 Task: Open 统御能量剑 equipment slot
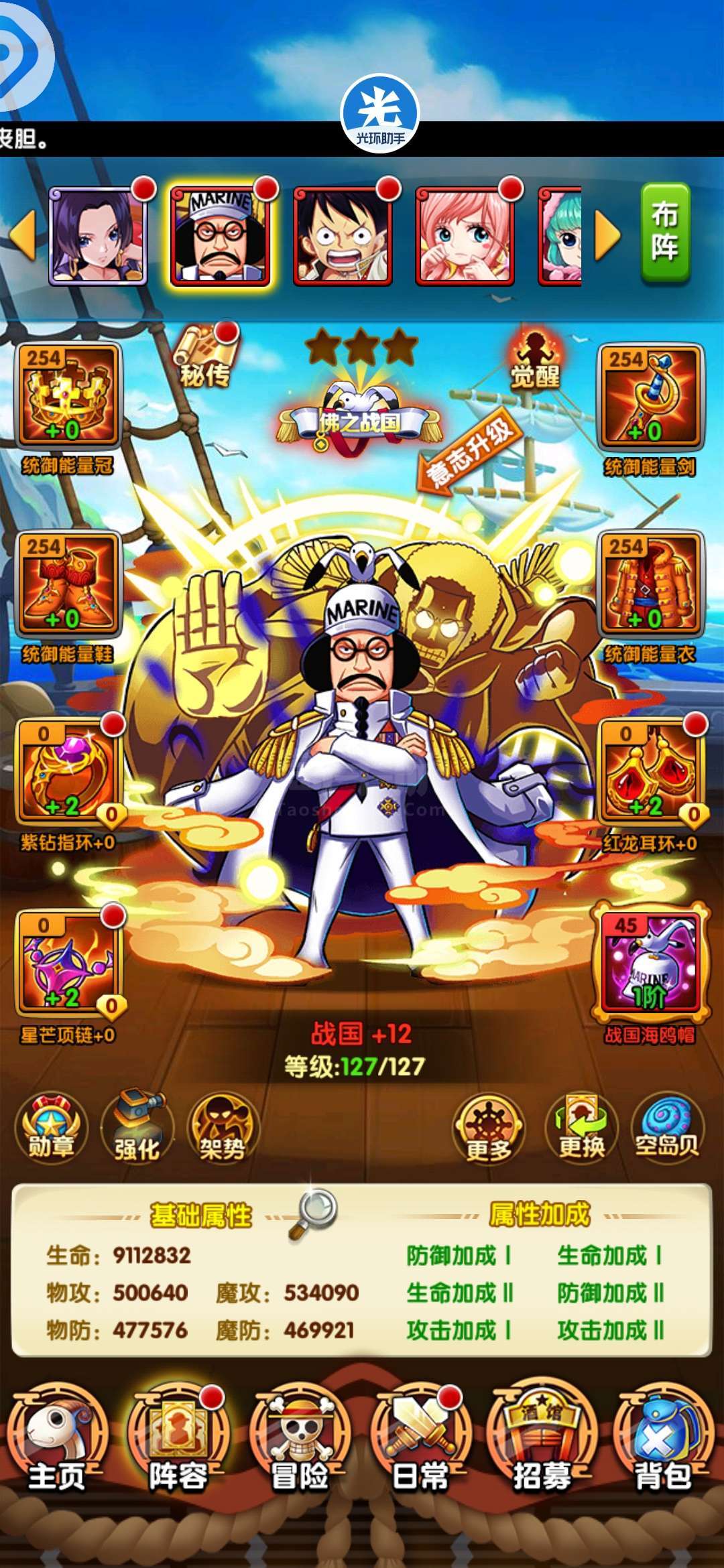tap(650, 397)
